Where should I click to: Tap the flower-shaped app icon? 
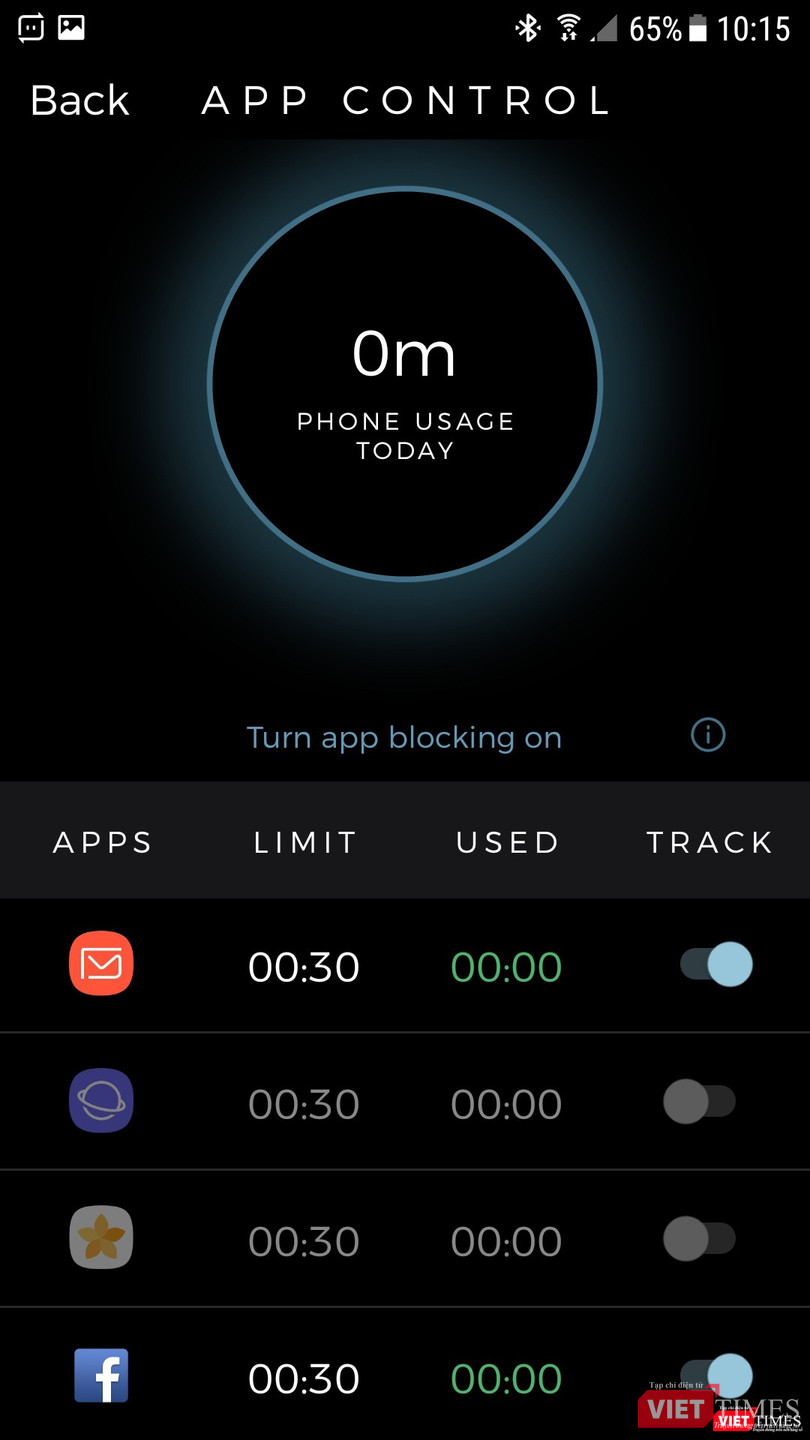pyautogui.click(x=100, y=1238)
